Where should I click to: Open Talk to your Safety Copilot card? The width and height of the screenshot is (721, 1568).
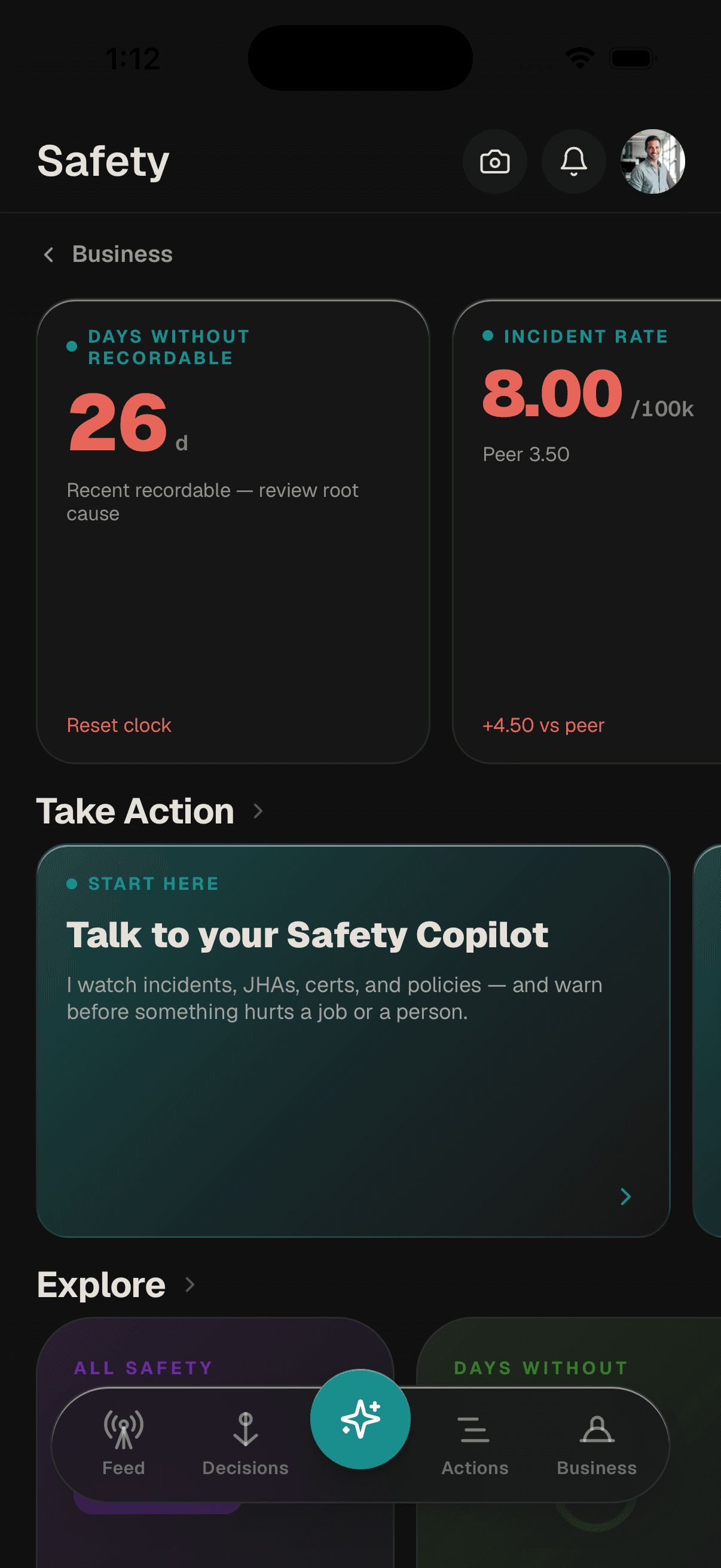click(353, 1041)
